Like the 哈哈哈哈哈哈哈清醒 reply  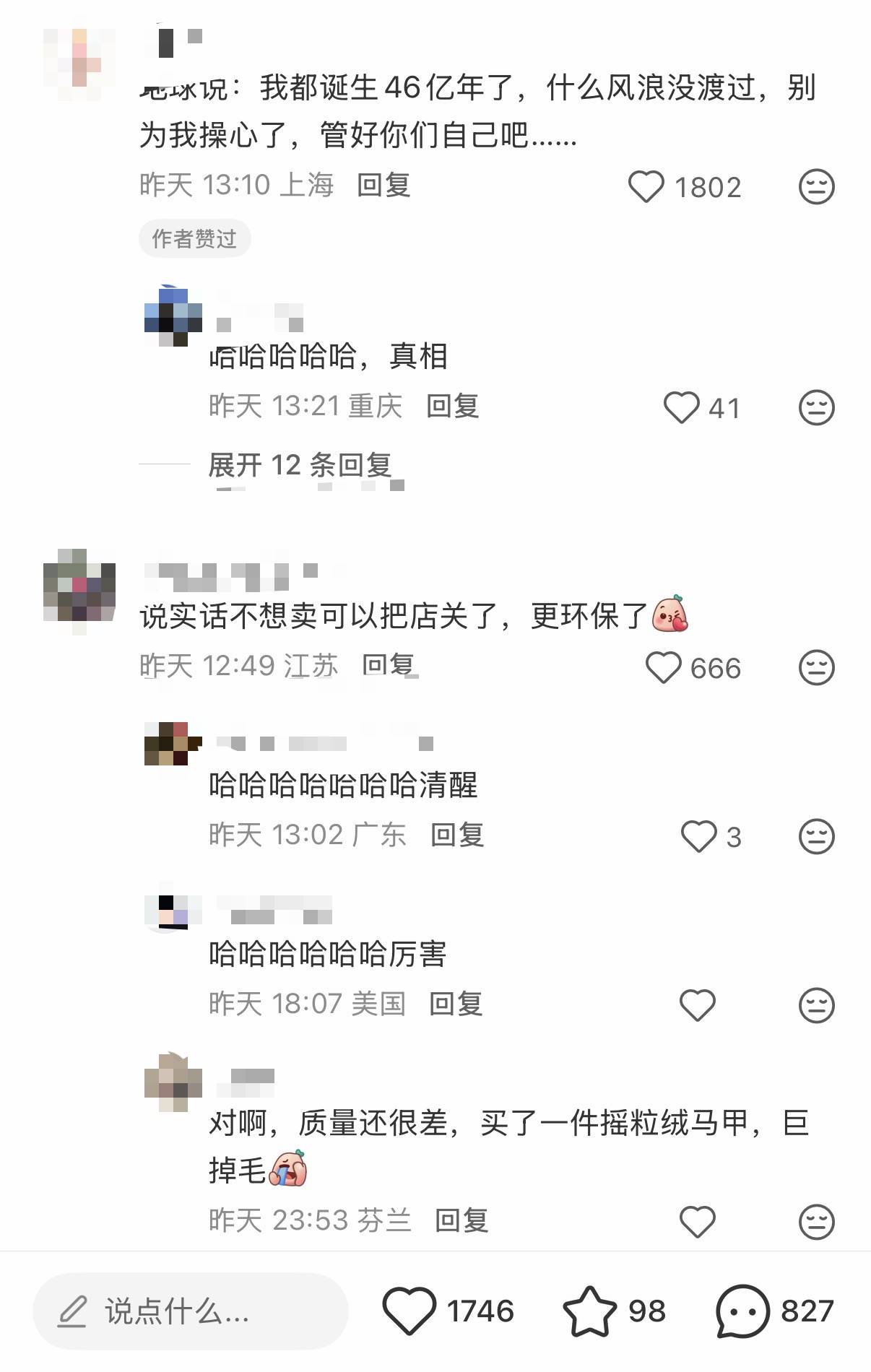pos(698,837)
